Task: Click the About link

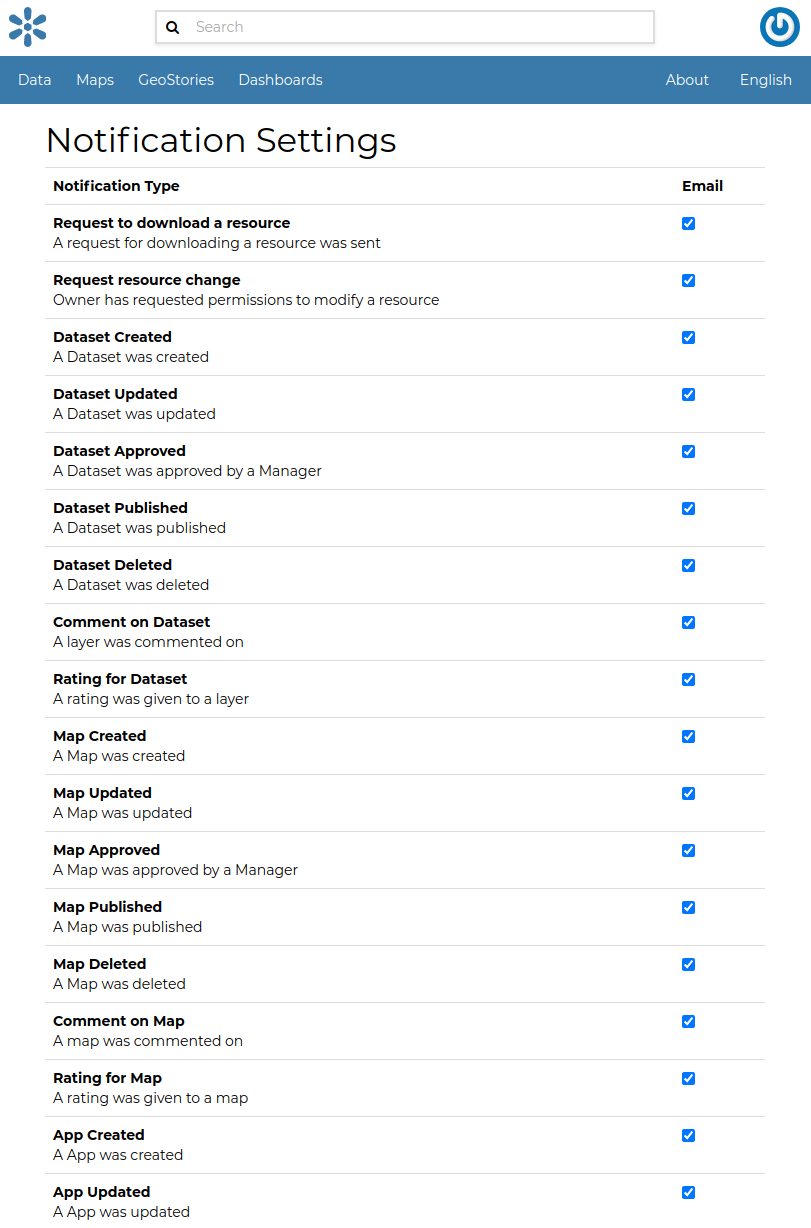Action: (687, 80)
